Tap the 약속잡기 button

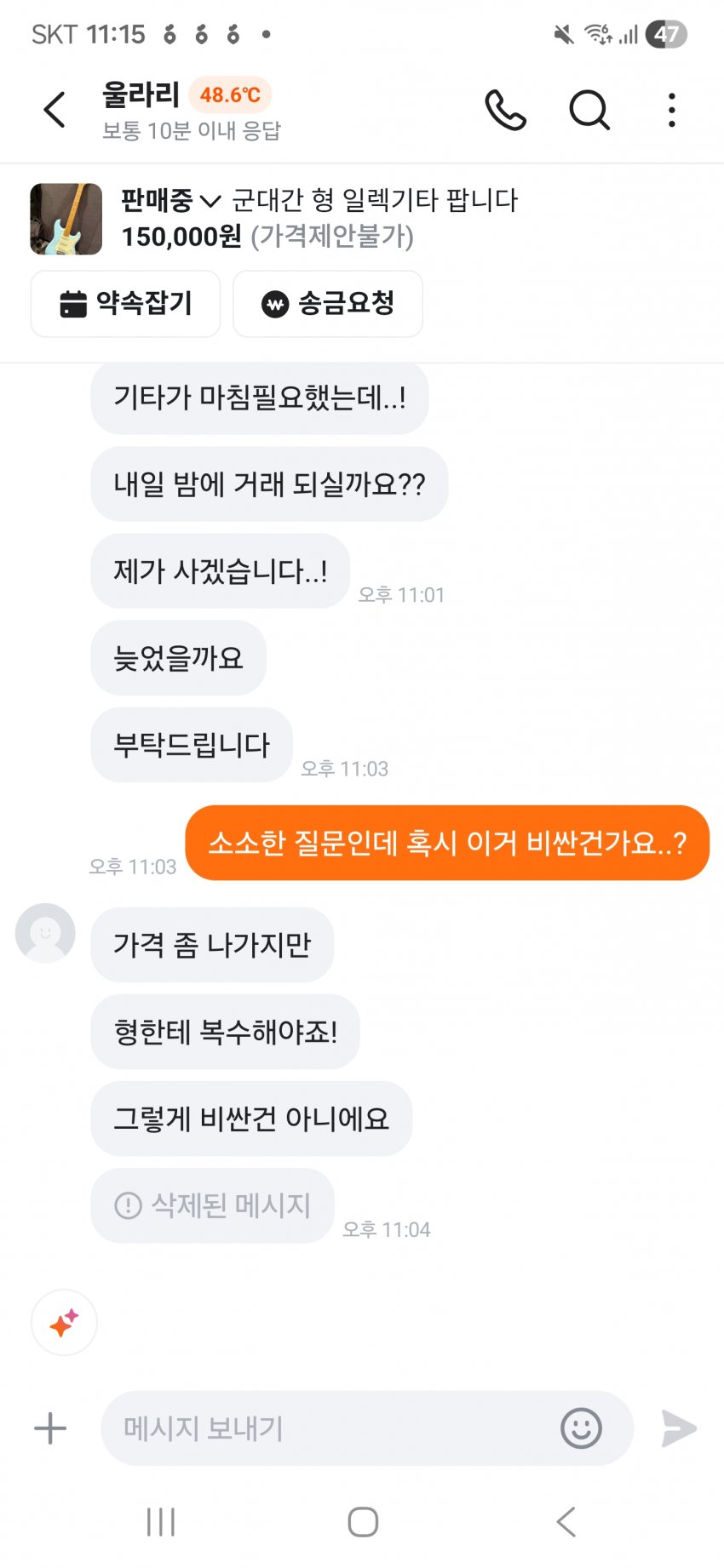click(x=125, y=304)
